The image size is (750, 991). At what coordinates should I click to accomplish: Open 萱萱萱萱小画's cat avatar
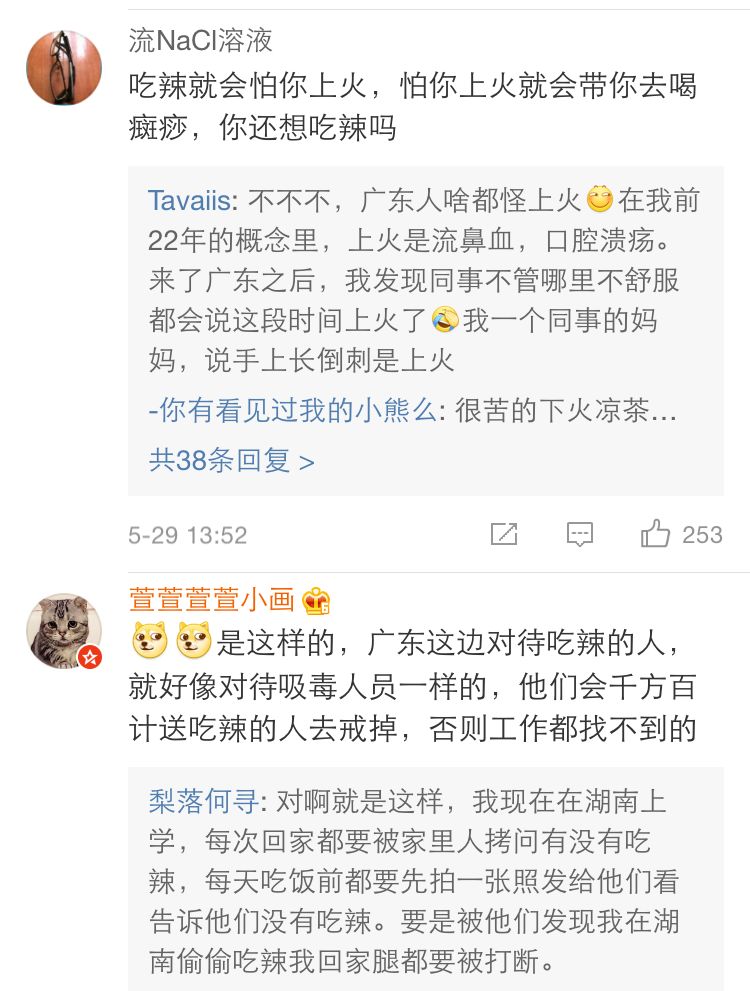click(64, 630)
